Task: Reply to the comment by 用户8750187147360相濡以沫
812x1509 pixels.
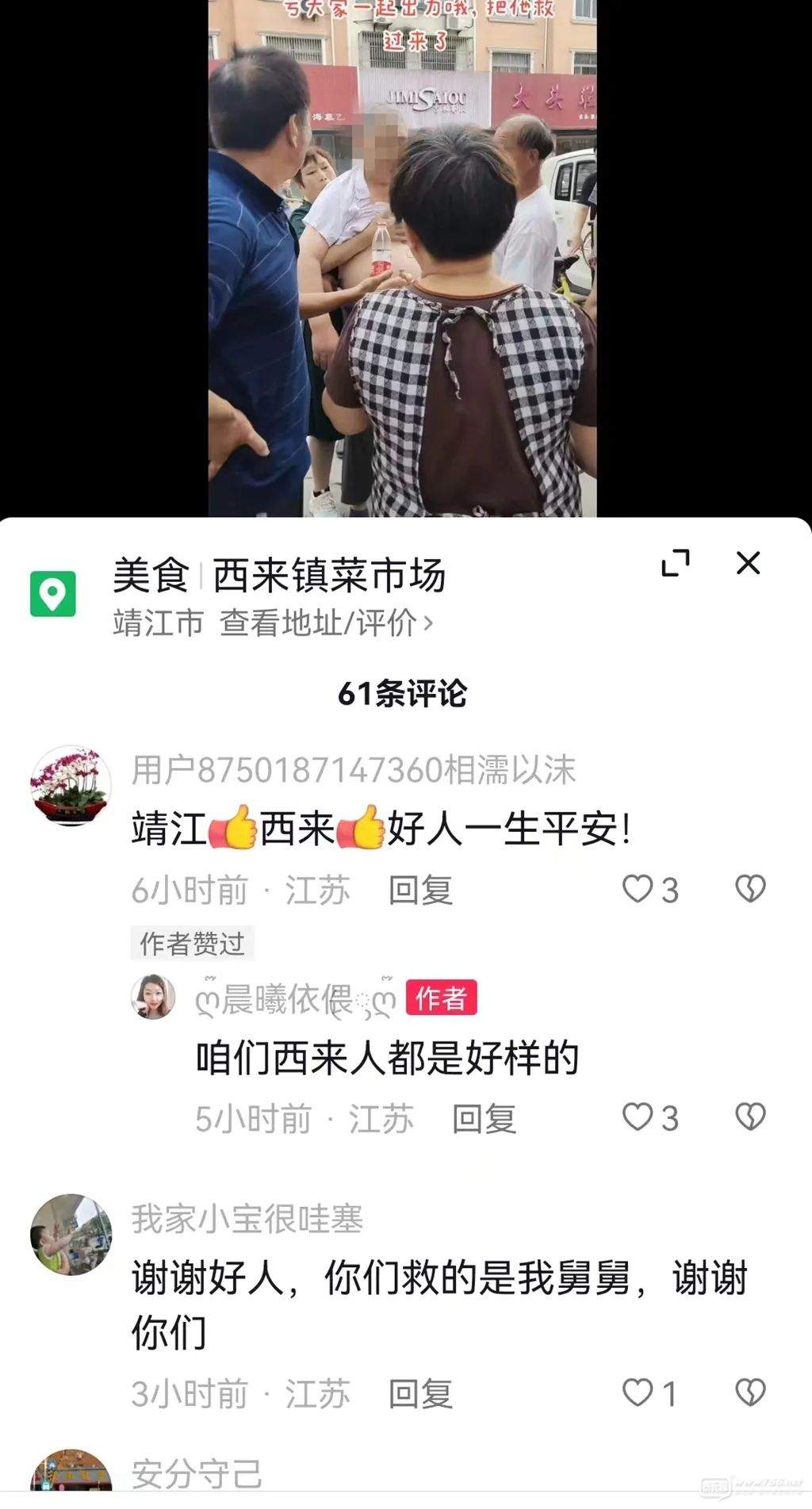Action: 420,890
